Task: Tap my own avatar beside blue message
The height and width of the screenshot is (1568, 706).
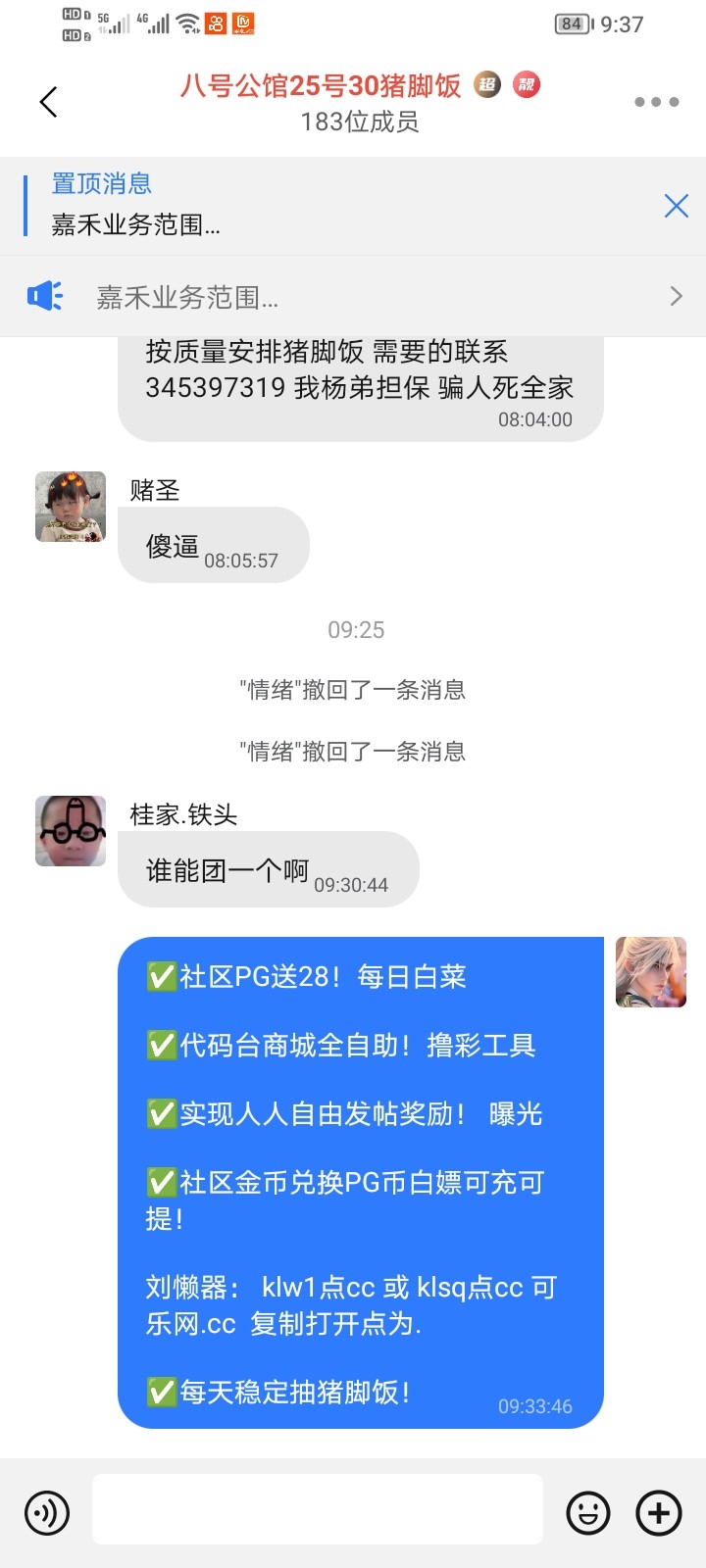Action: (650, 972)
